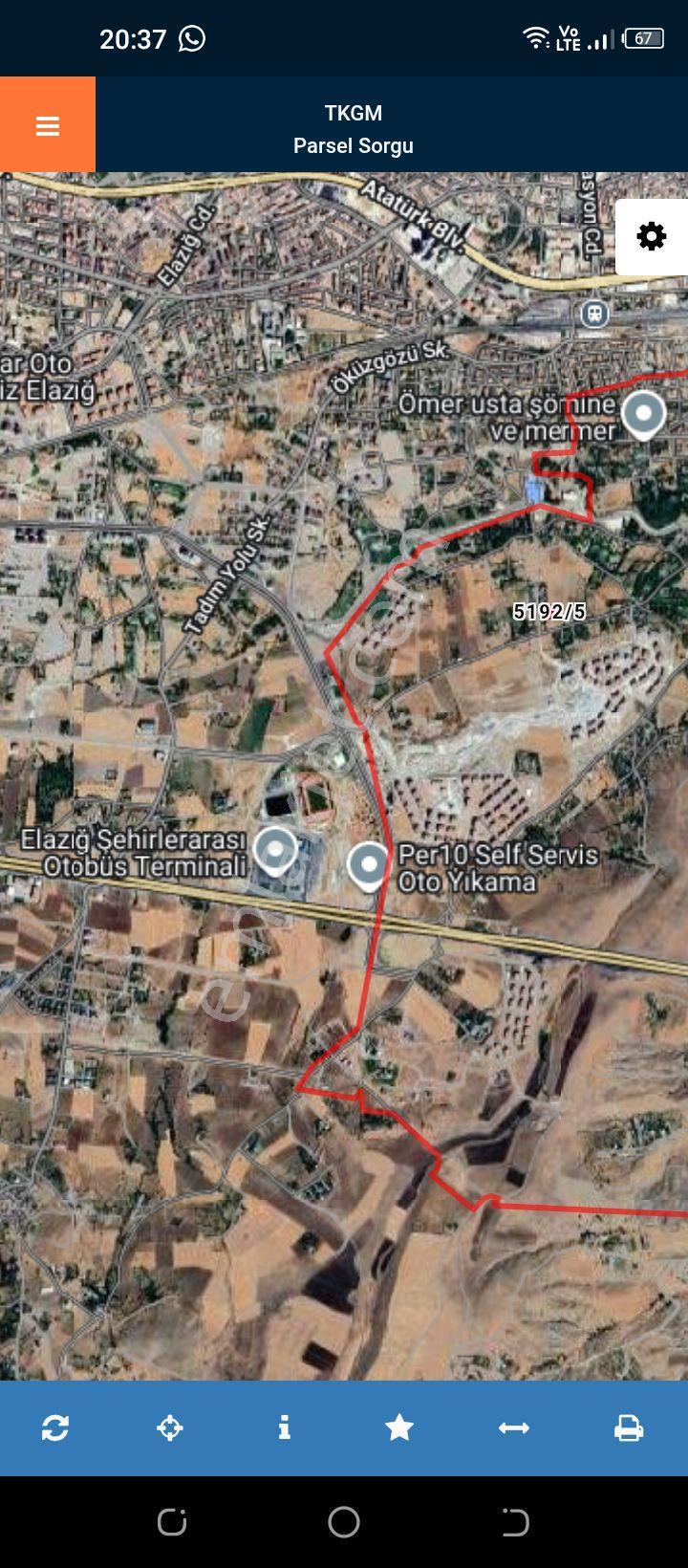This screenshot has width=688, height=1568.
Task: Tap the Elazığ Şehirlerarası Otobüs Terminali pin
Action: click(x=276, y=851)
